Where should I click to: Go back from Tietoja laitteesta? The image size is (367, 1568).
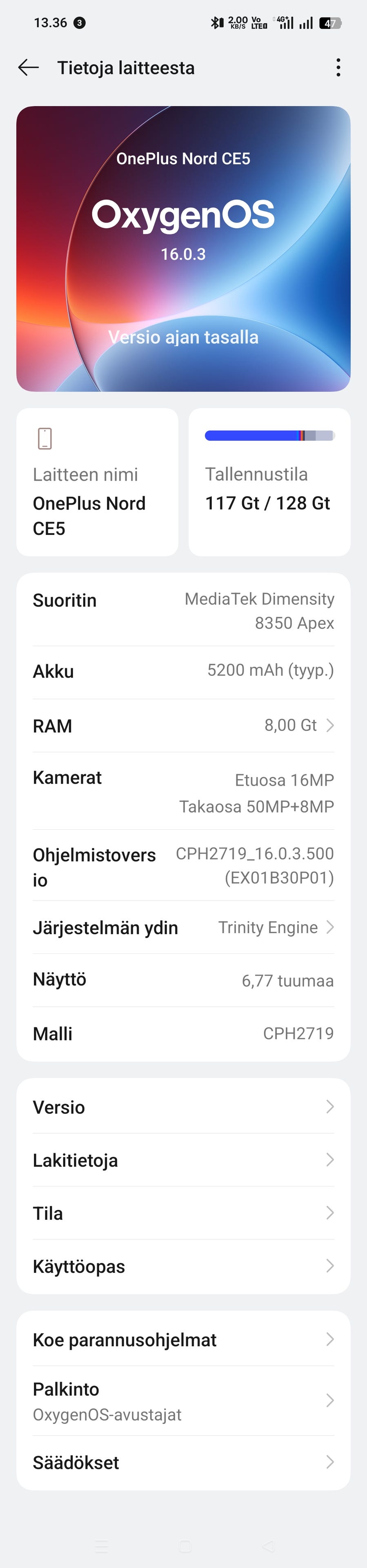click(x=28, y=67)
